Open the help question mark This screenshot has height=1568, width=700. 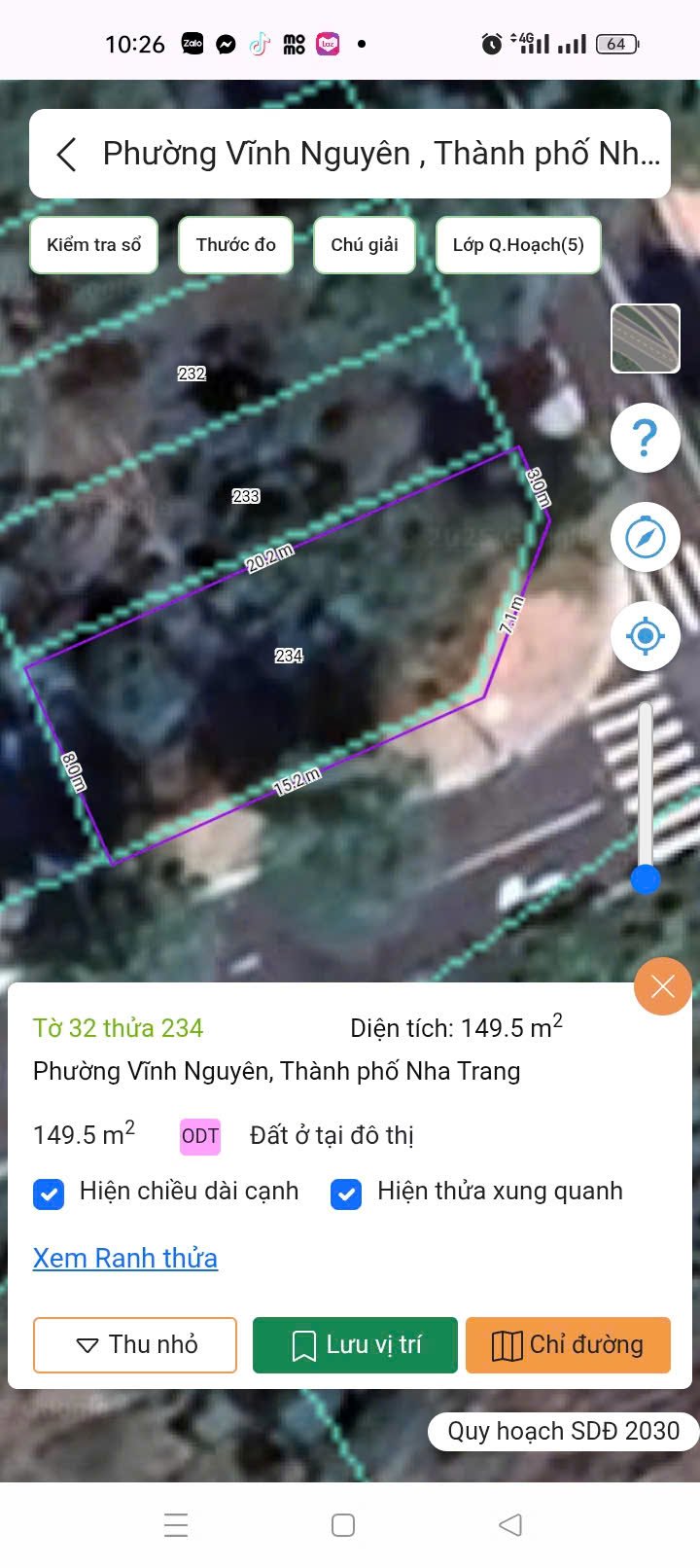coord(646,439)
